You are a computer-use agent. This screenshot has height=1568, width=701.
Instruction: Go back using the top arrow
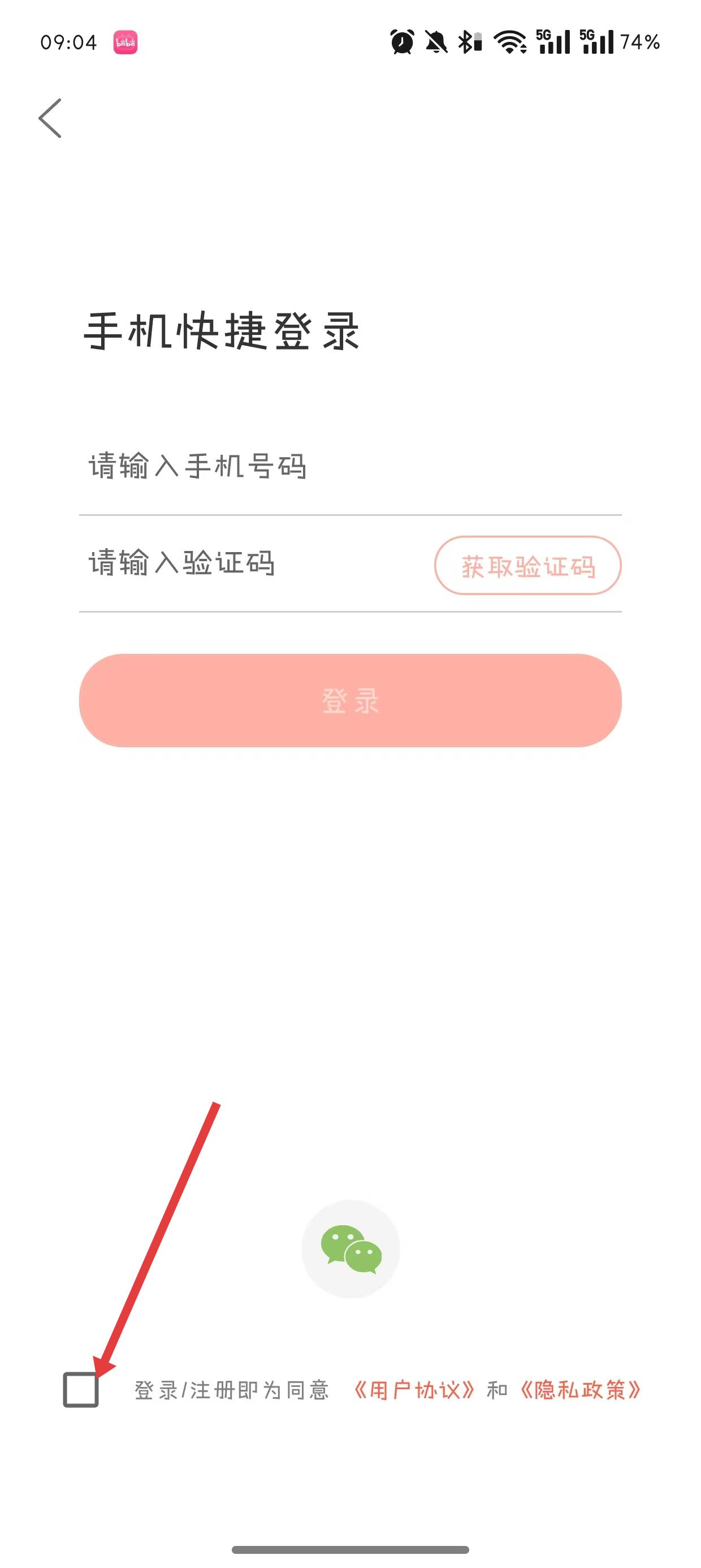click(50, 118)
